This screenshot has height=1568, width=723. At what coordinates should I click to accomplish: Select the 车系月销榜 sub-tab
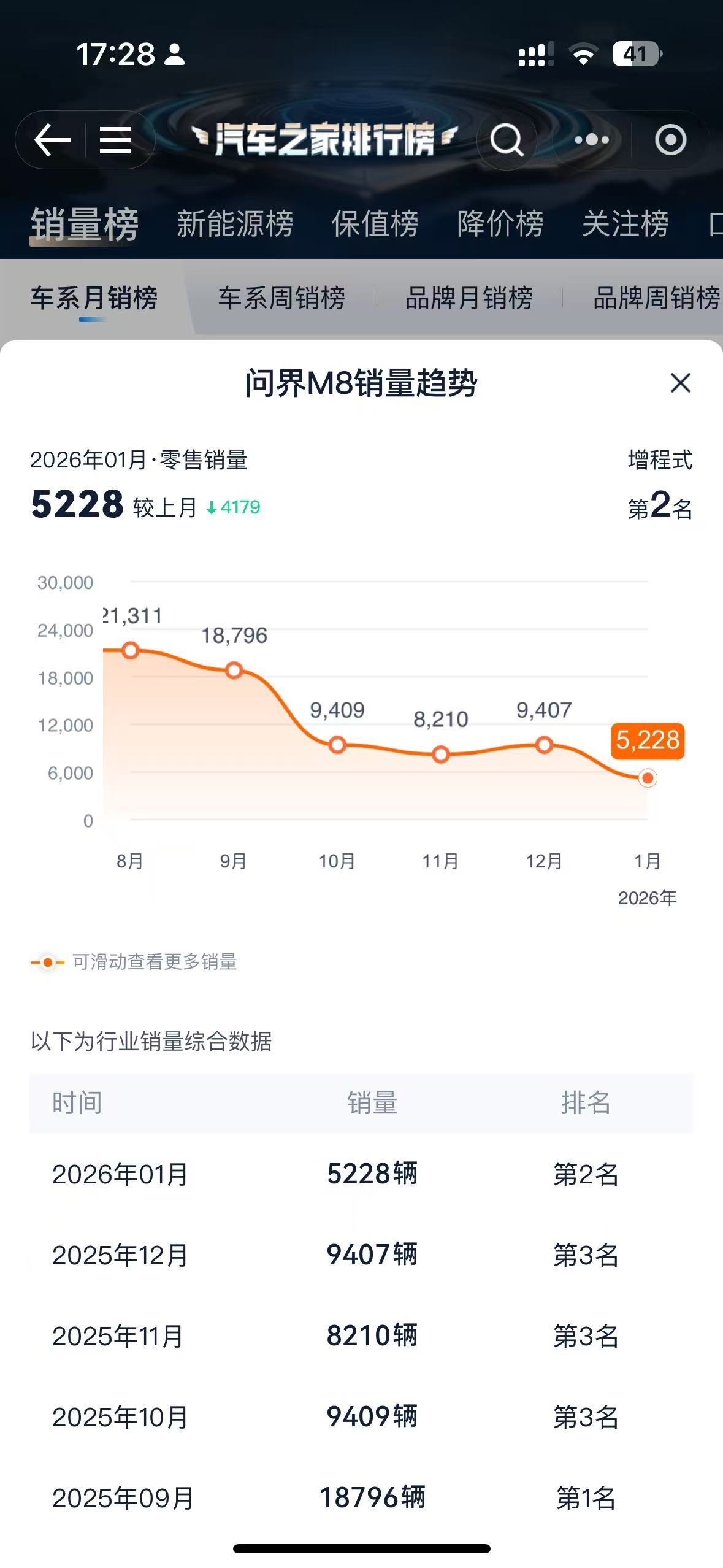[94, 298]
